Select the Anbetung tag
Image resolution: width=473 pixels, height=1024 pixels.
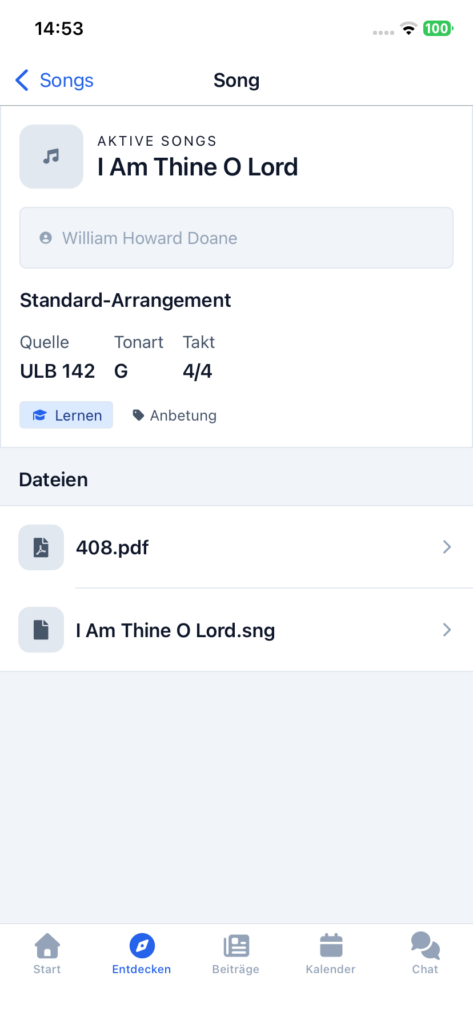click(174, 415)
